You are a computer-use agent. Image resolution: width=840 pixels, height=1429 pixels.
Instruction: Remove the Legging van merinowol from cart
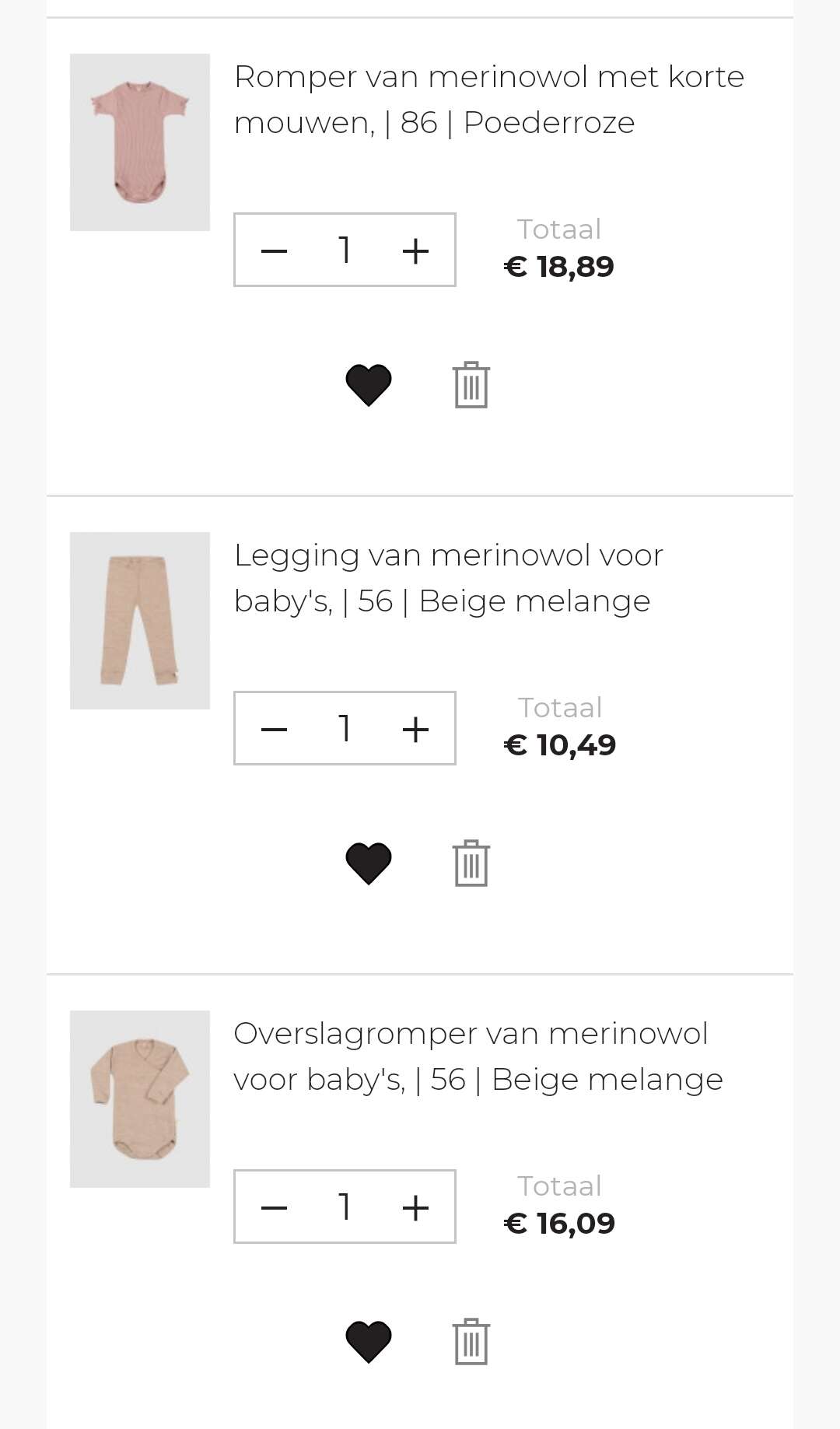[471, 863]
